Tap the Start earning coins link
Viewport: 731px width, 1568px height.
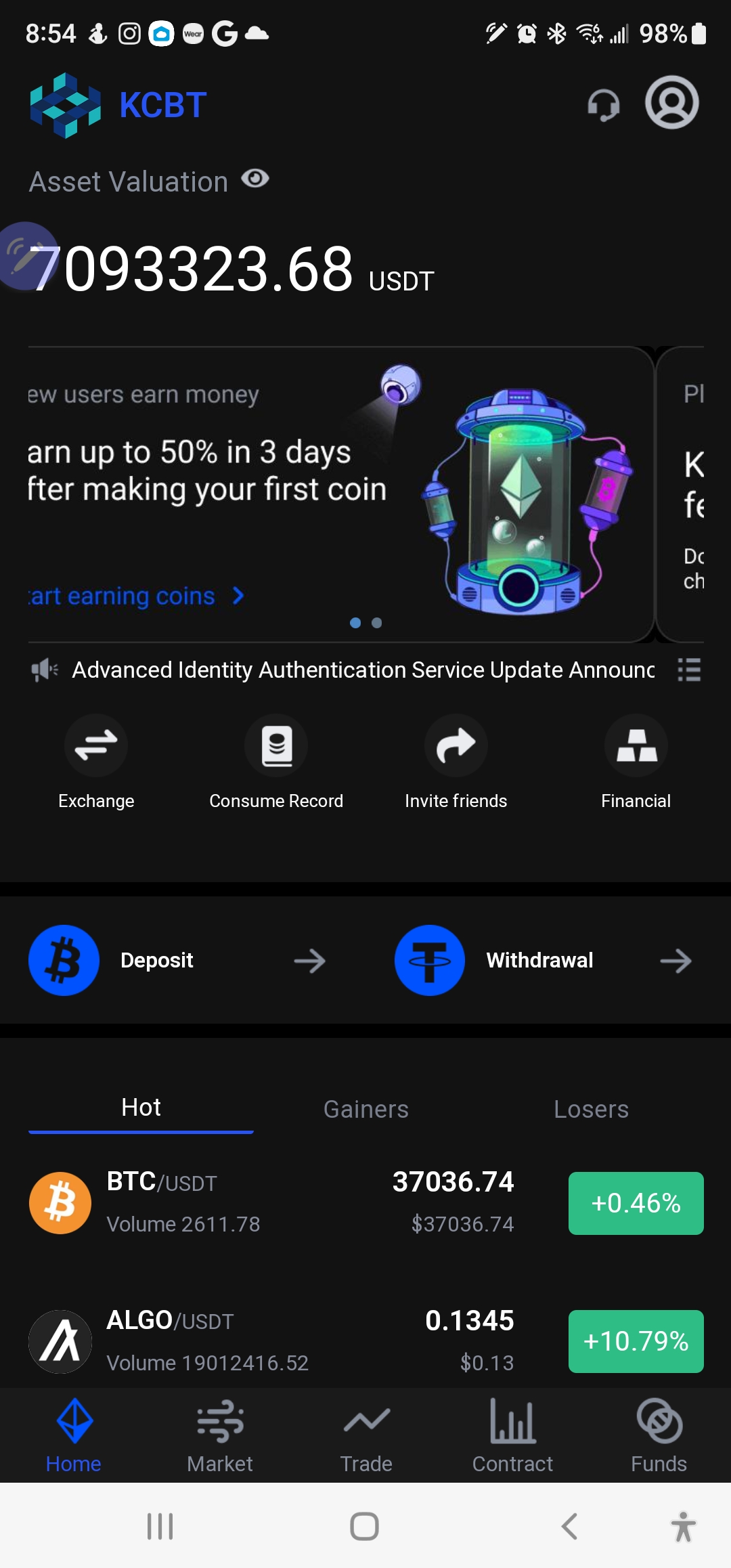[135, 596]
